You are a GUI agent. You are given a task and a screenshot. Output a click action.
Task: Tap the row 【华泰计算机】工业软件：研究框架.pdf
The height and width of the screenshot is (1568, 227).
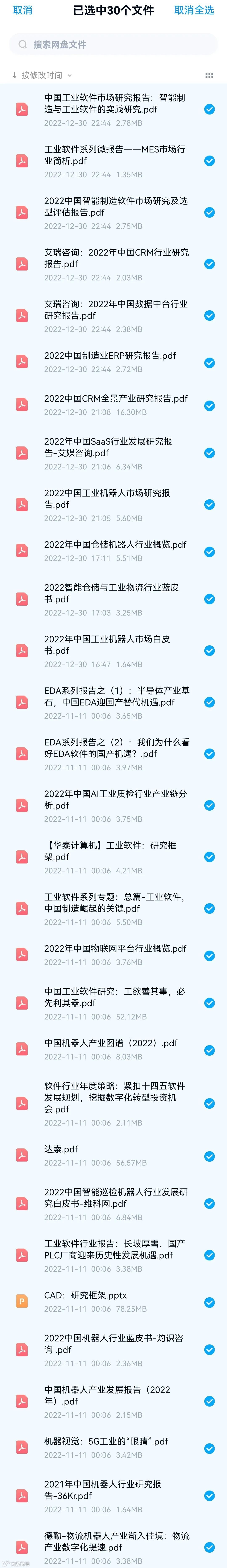[116, 857]
